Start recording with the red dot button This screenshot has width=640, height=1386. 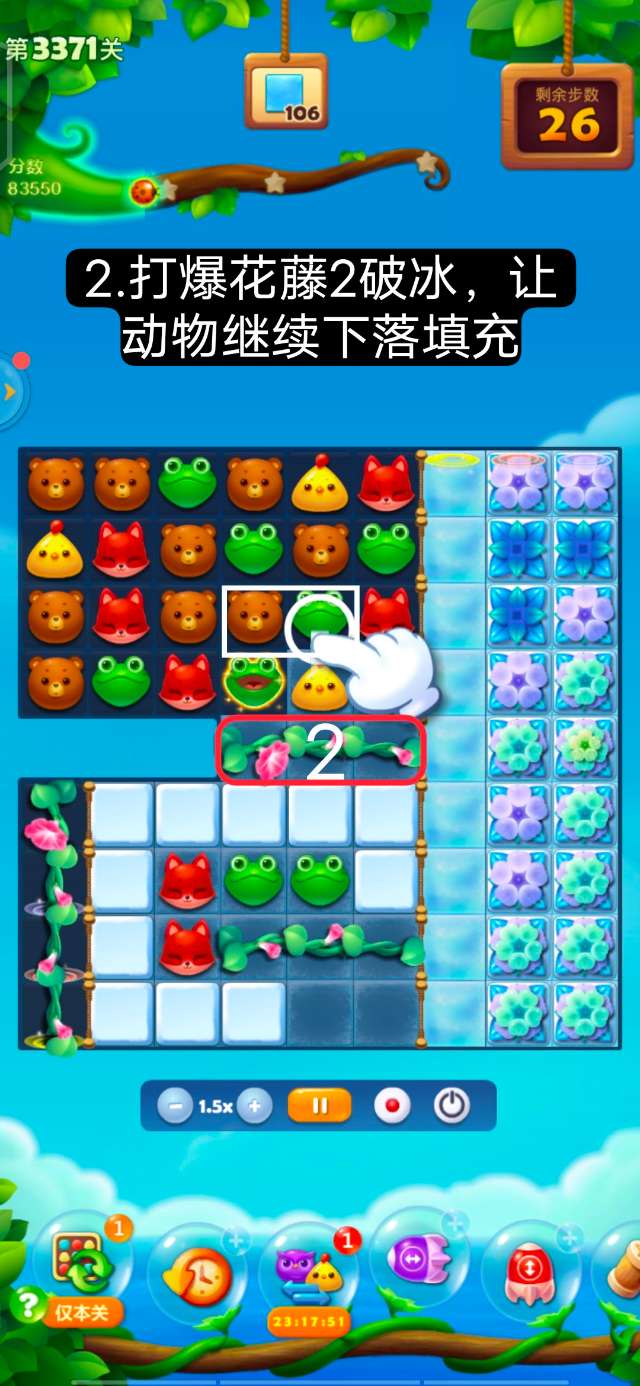(x=392, y=1106)
